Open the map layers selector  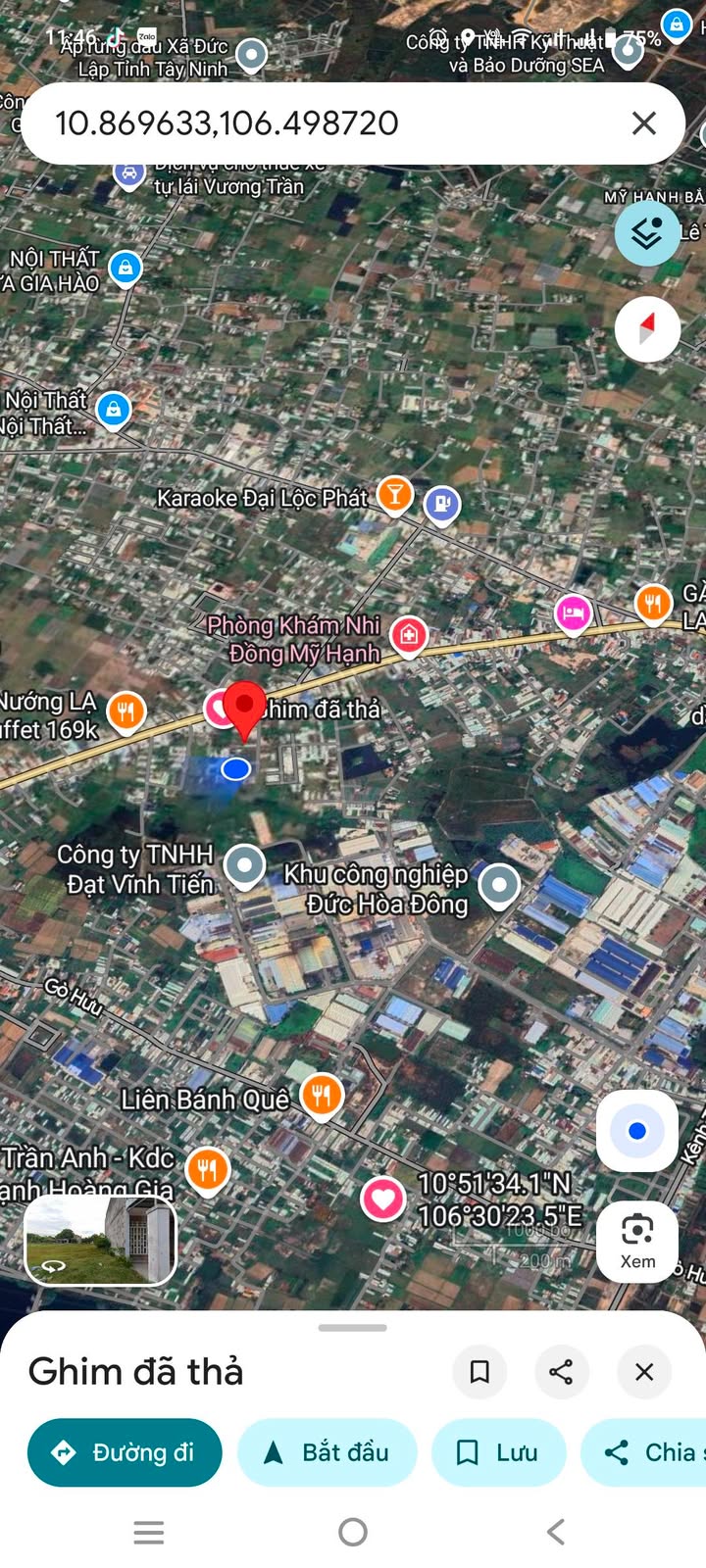click(x=647, y=233)
